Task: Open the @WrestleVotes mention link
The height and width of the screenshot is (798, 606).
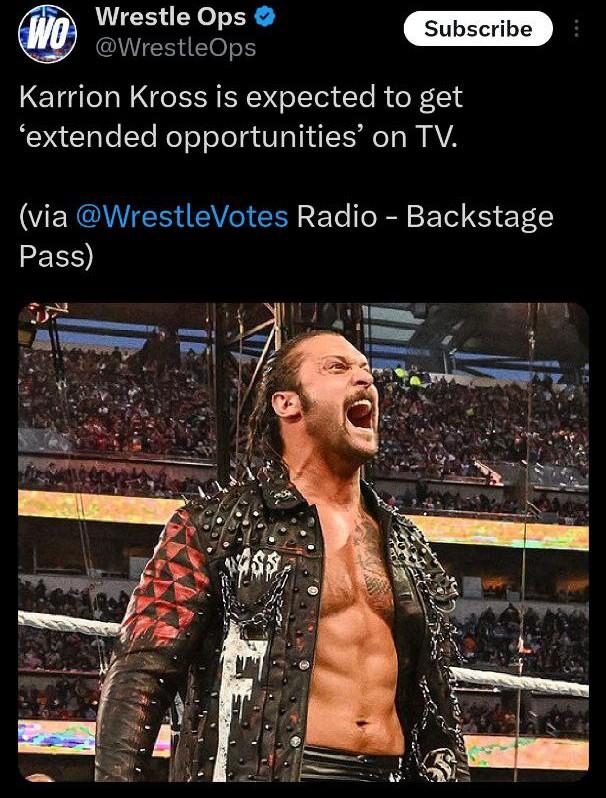Action: (182, 217)
